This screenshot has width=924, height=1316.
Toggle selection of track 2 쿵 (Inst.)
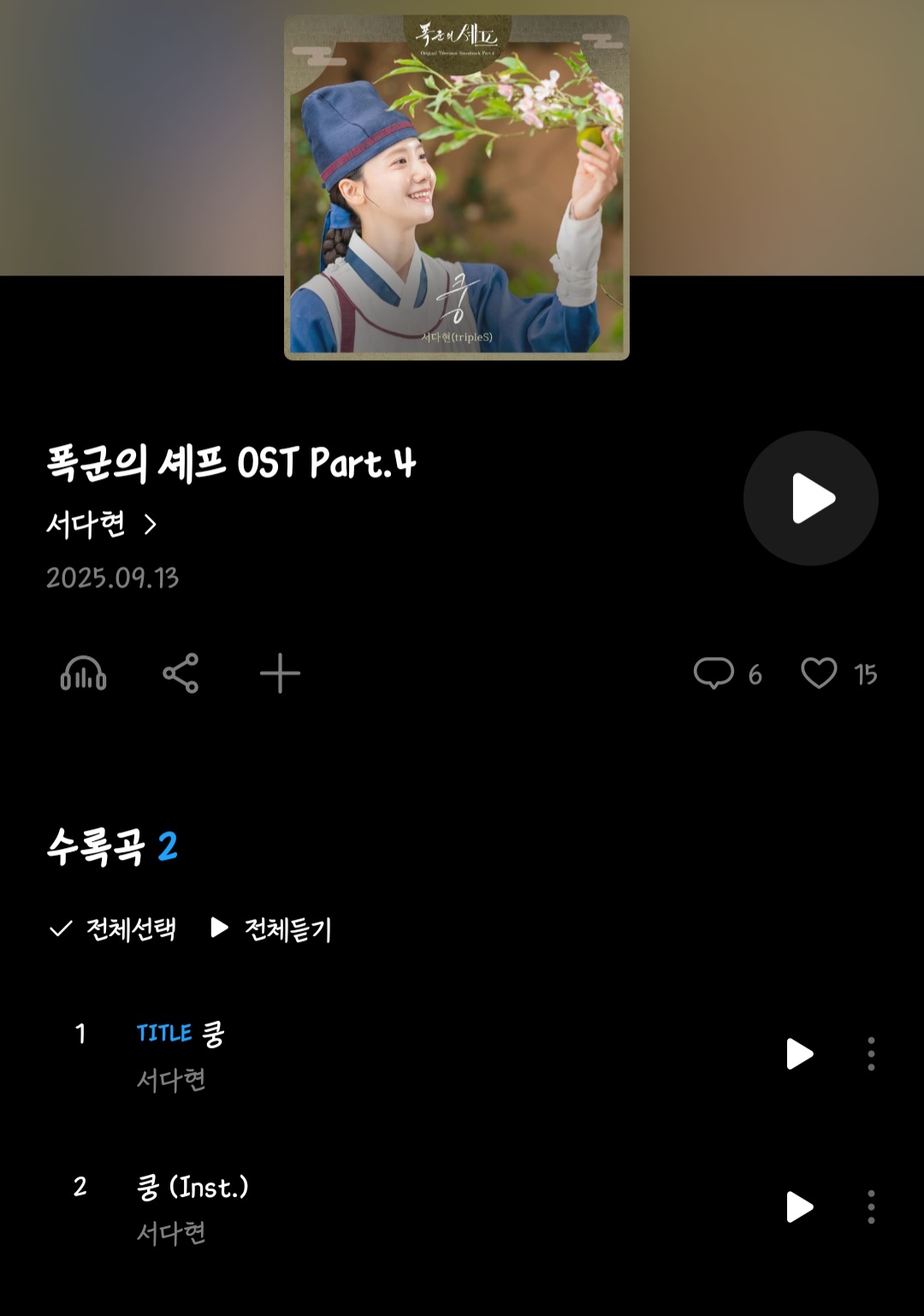pos(81,1188)
